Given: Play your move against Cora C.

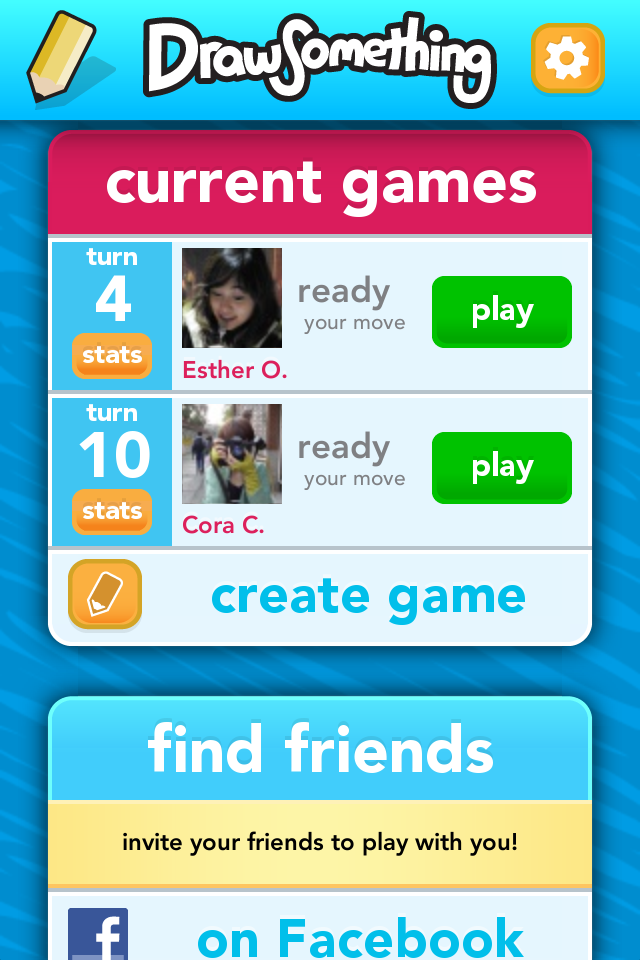Looking at the screenshot, I should click(501, 467).
